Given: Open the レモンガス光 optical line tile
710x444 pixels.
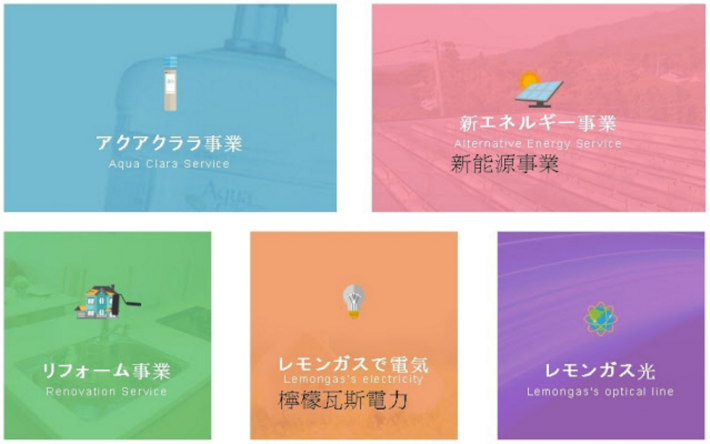Looking at the screenshot, I should (x=600, y=336).
